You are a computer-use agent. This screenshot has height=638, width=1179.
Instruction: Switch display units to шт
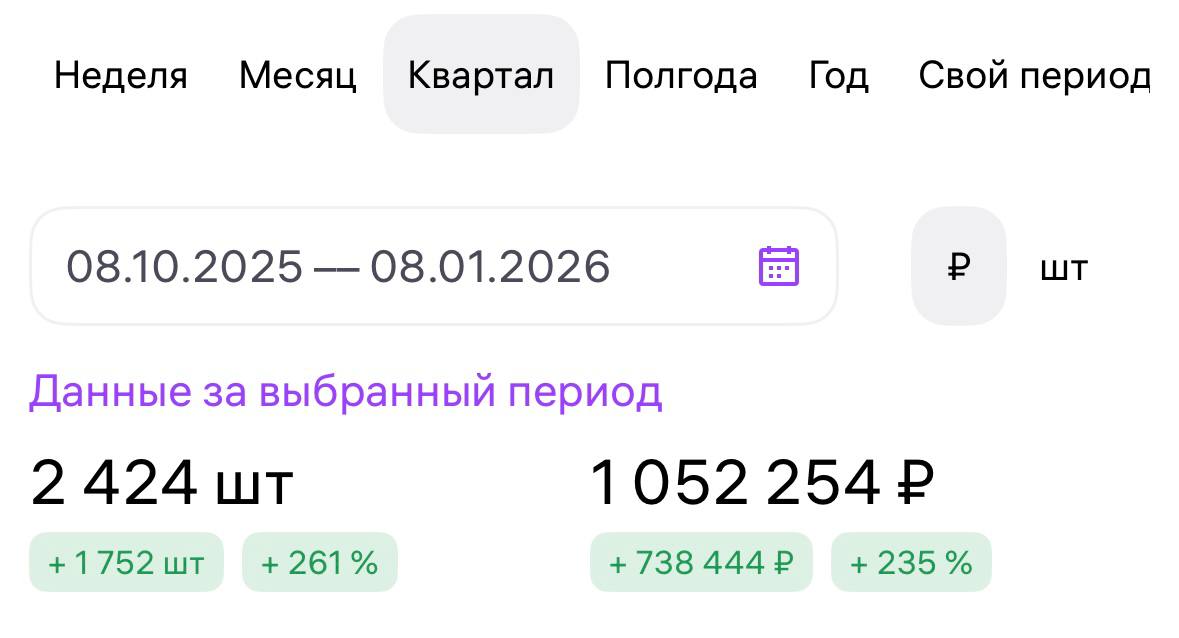point(1064,268)
